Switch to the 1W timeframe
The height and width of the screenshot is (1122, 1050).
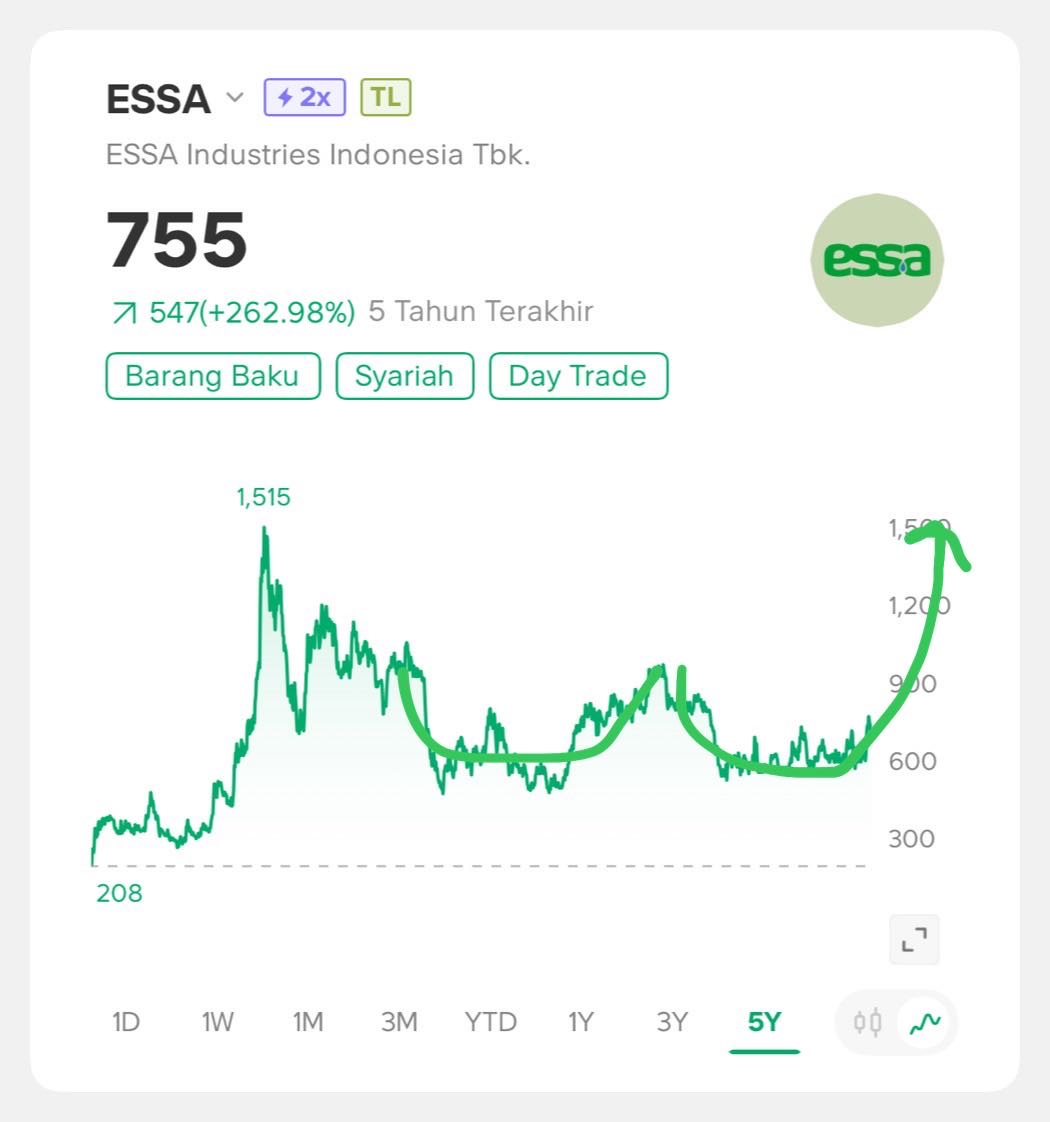click(x=217, y=1022)
